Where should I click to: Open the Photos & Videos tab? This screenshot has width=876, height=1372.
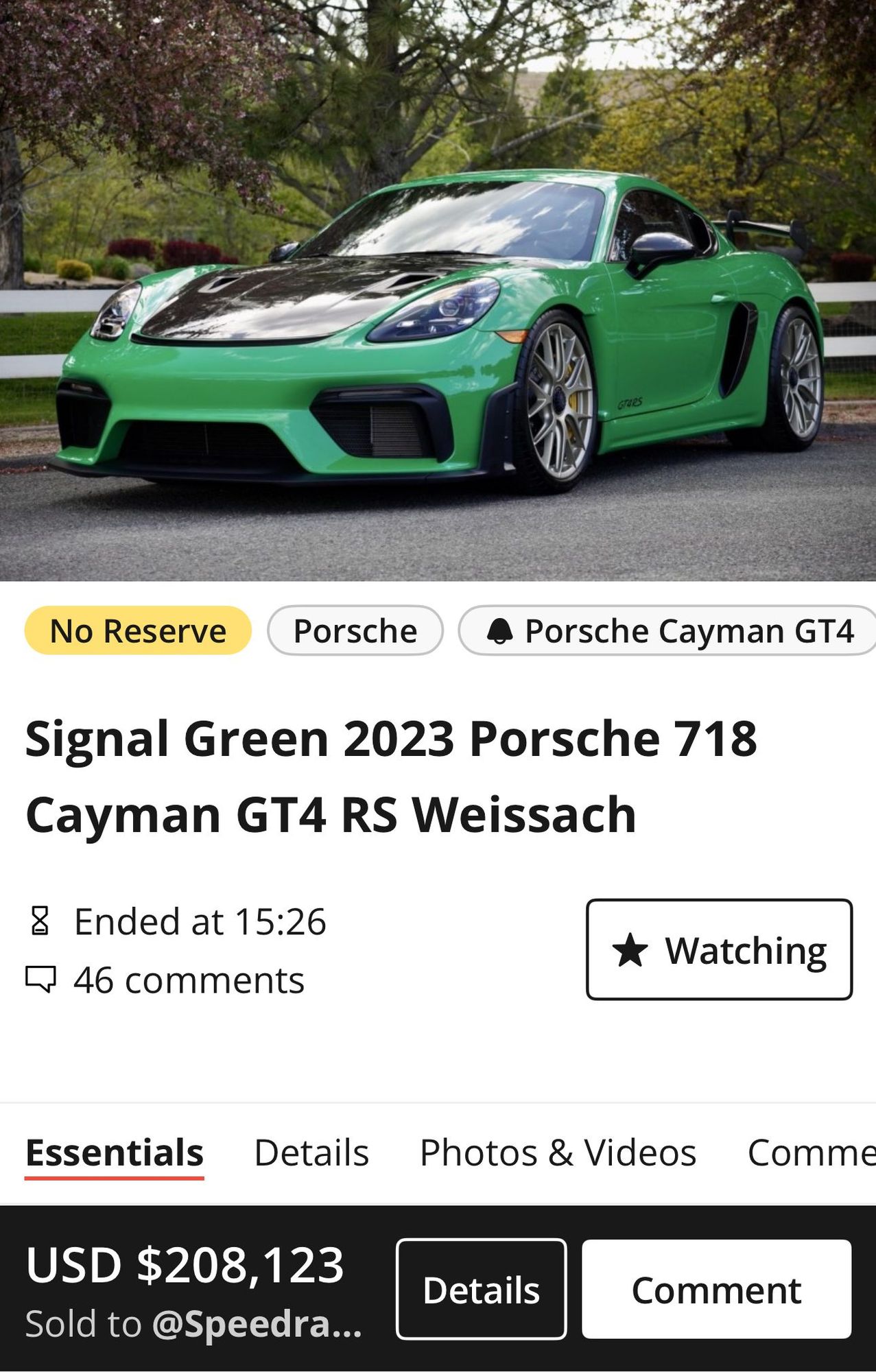[x=558, y=1152]
